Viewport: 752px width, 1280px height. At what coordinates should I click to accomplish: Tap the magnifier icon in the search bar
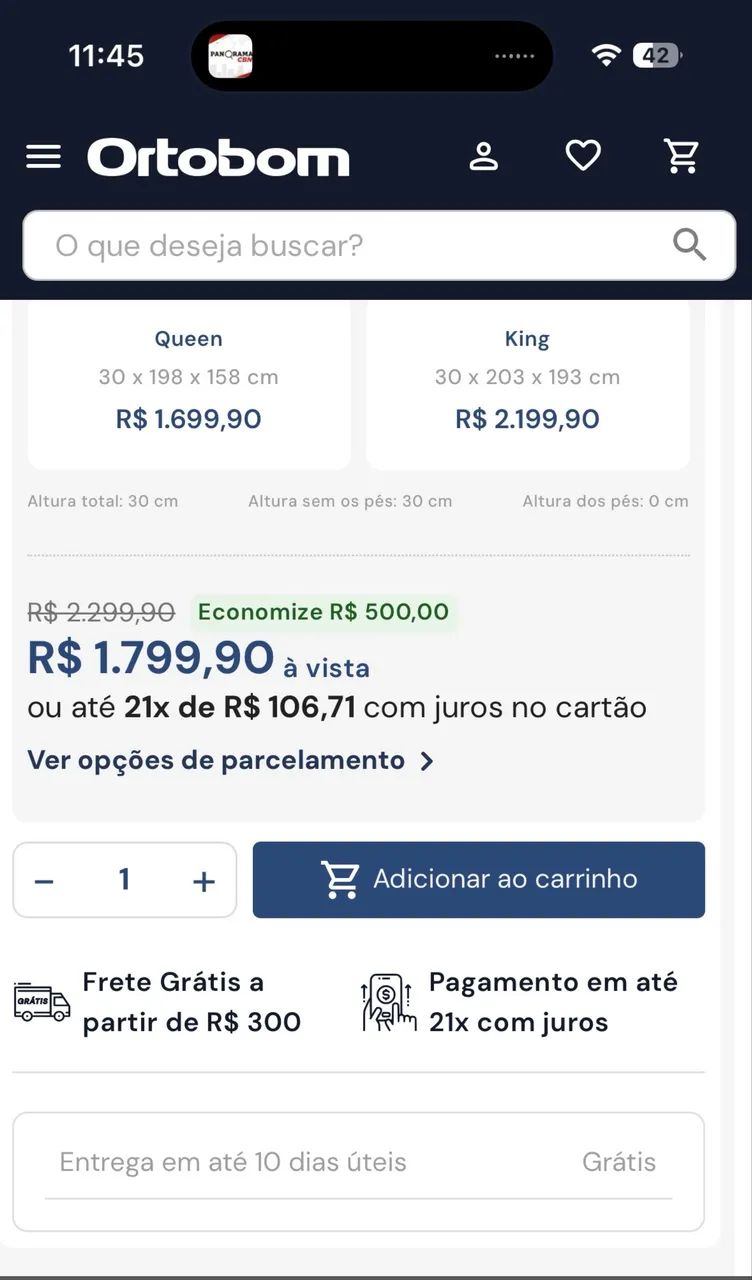(x=690, y=244)
